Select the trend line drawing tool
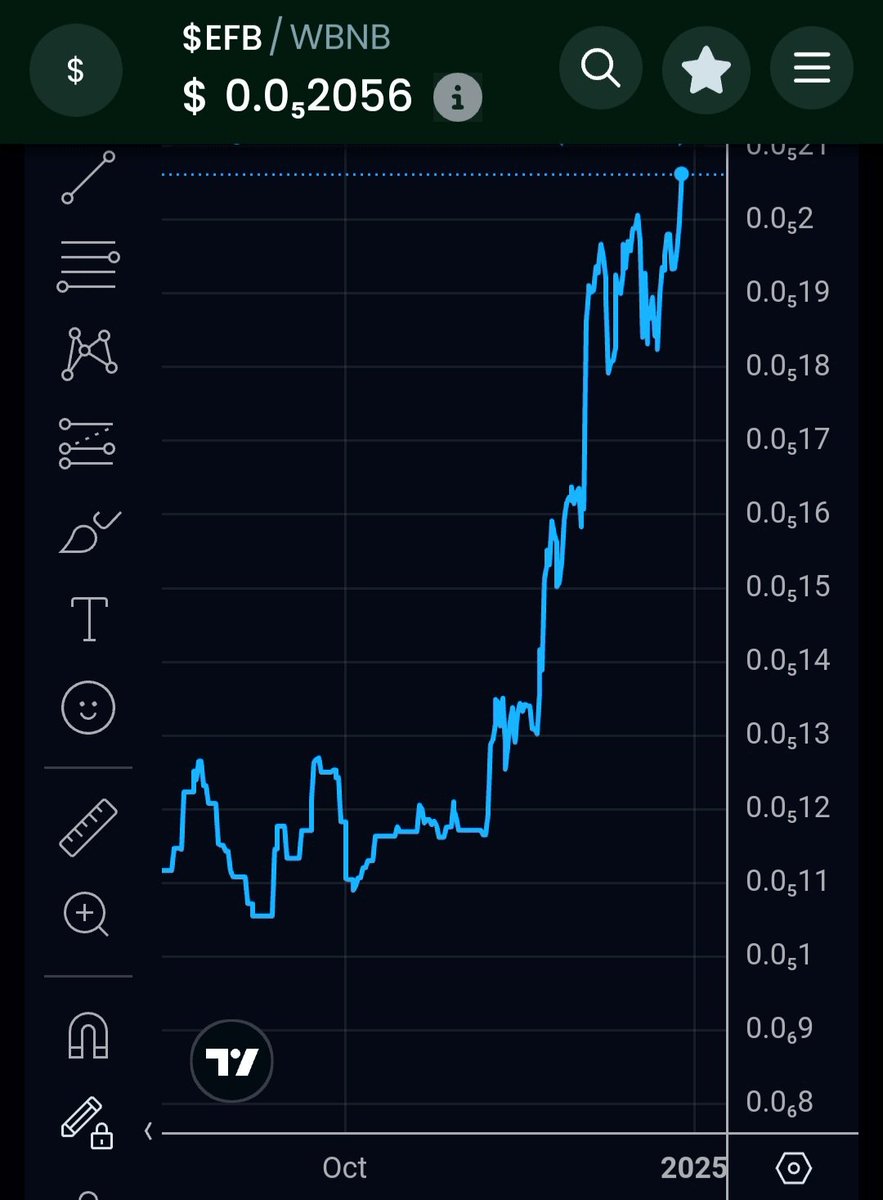This screenshot has height=1200, width=883. [88, 178]
